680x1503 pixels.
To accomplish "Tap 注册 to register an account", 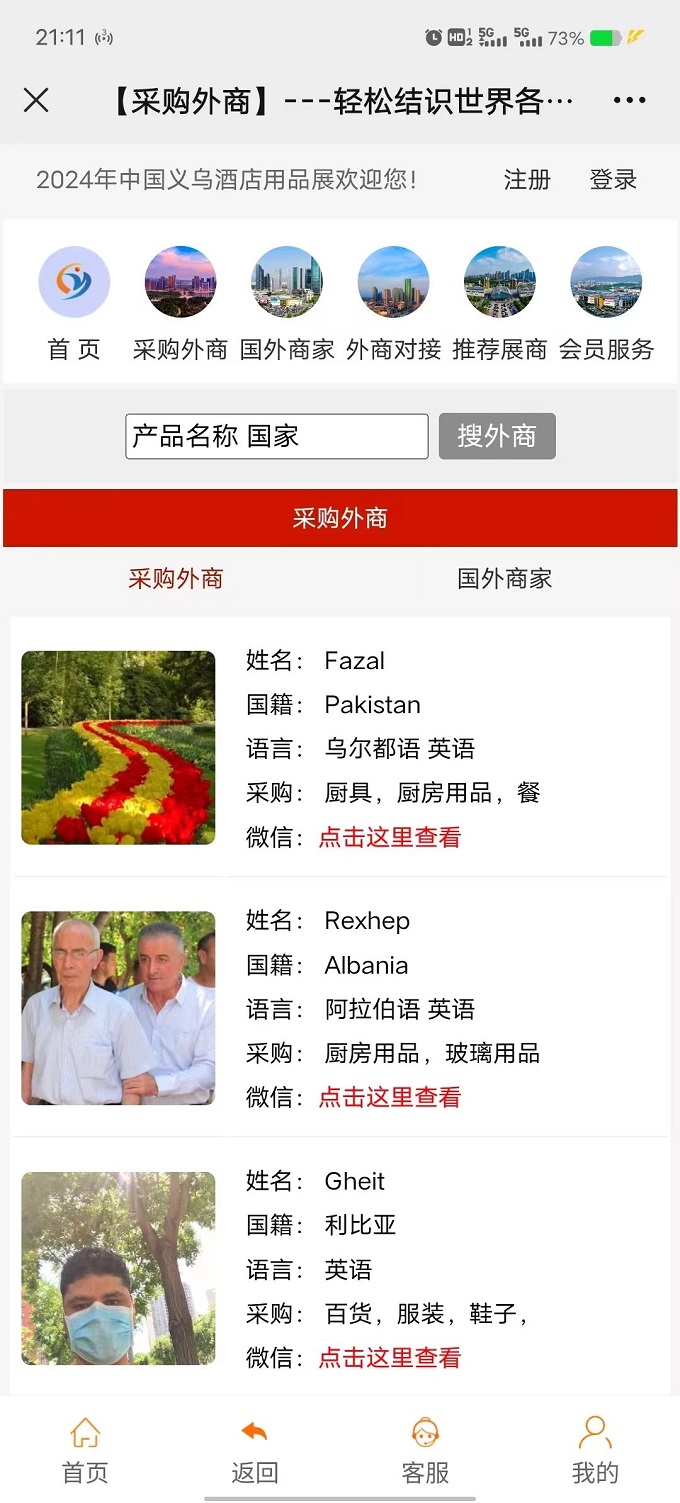I will point(527,180).
